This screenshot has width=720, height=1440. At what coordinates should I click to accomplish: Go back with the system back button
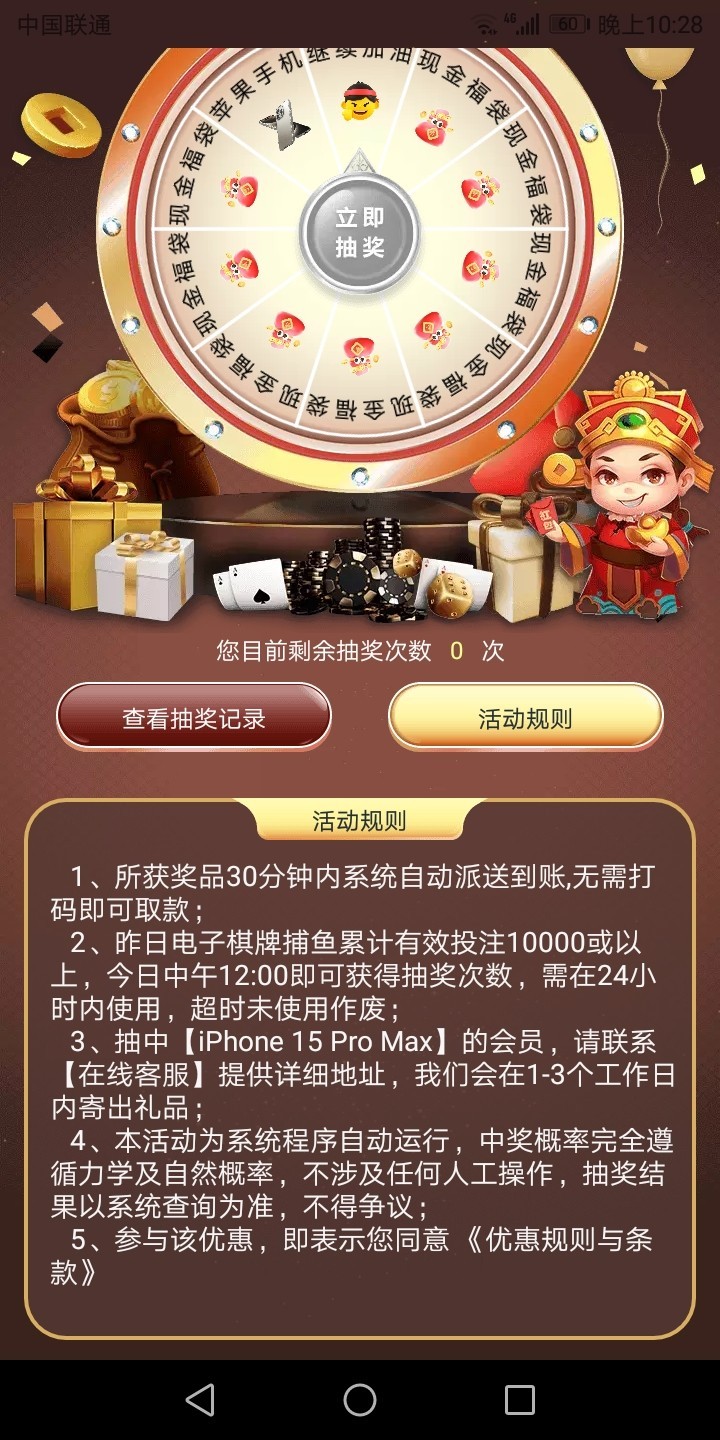200,1400
